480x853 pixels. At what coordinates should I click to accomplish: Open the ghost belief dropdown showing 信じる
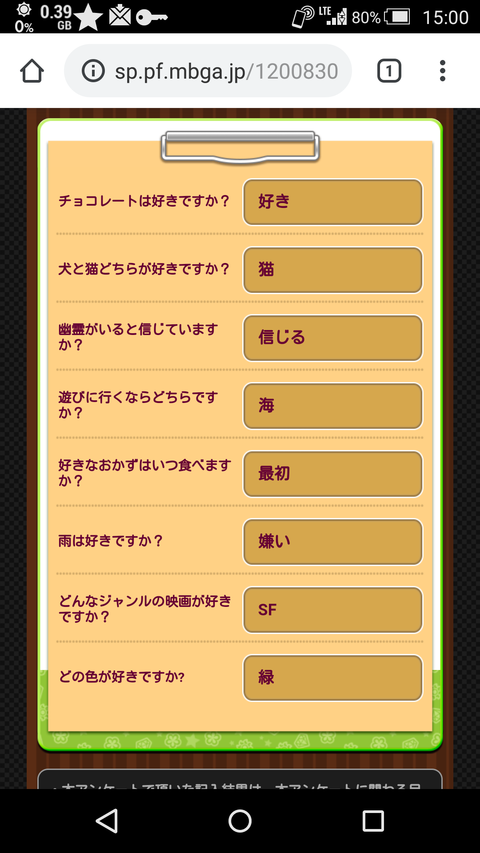tap(333, 338)
